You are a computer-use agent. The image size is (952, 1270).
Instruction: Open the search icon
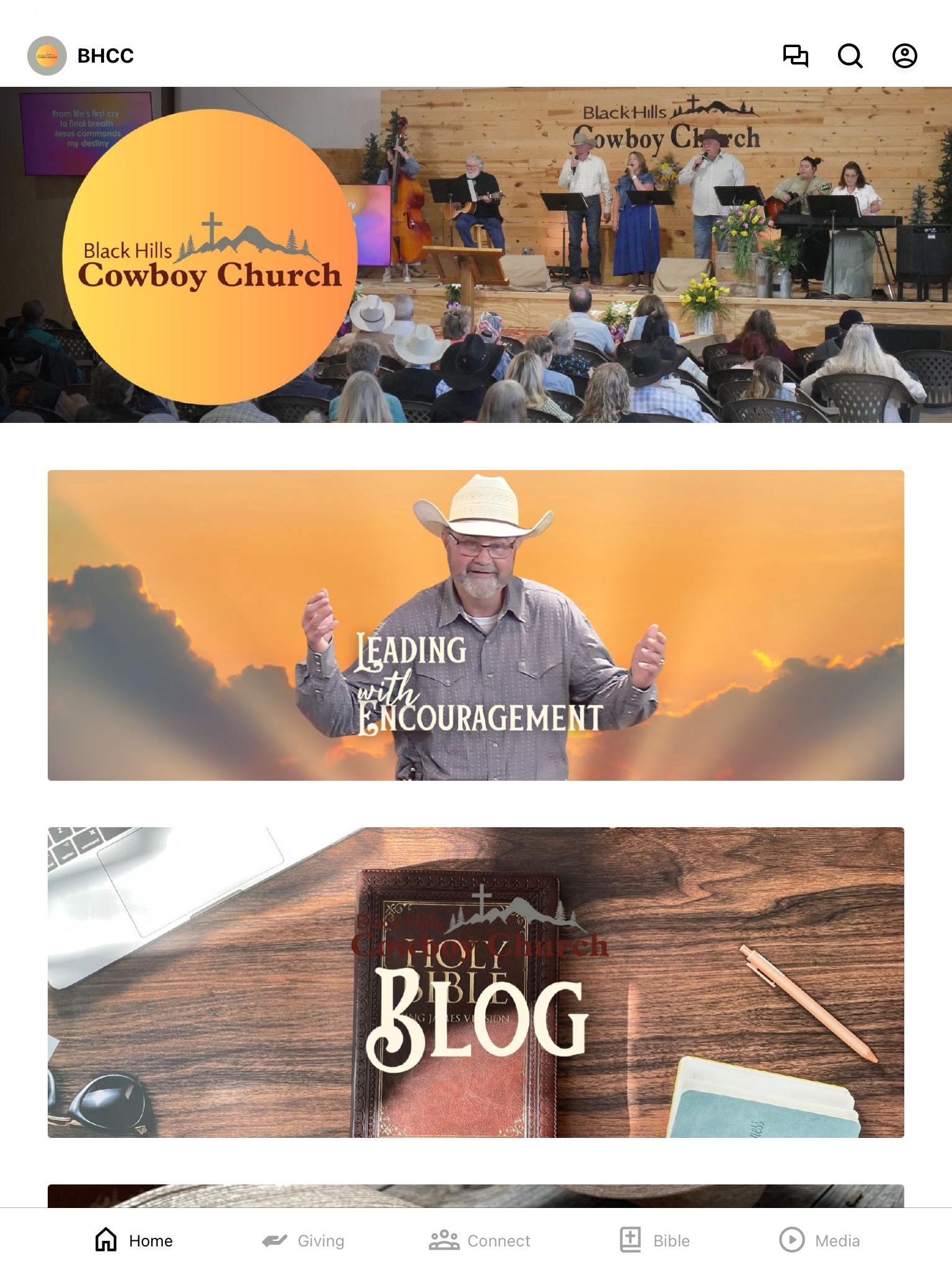pyautogui.click(x=850, y=56)
